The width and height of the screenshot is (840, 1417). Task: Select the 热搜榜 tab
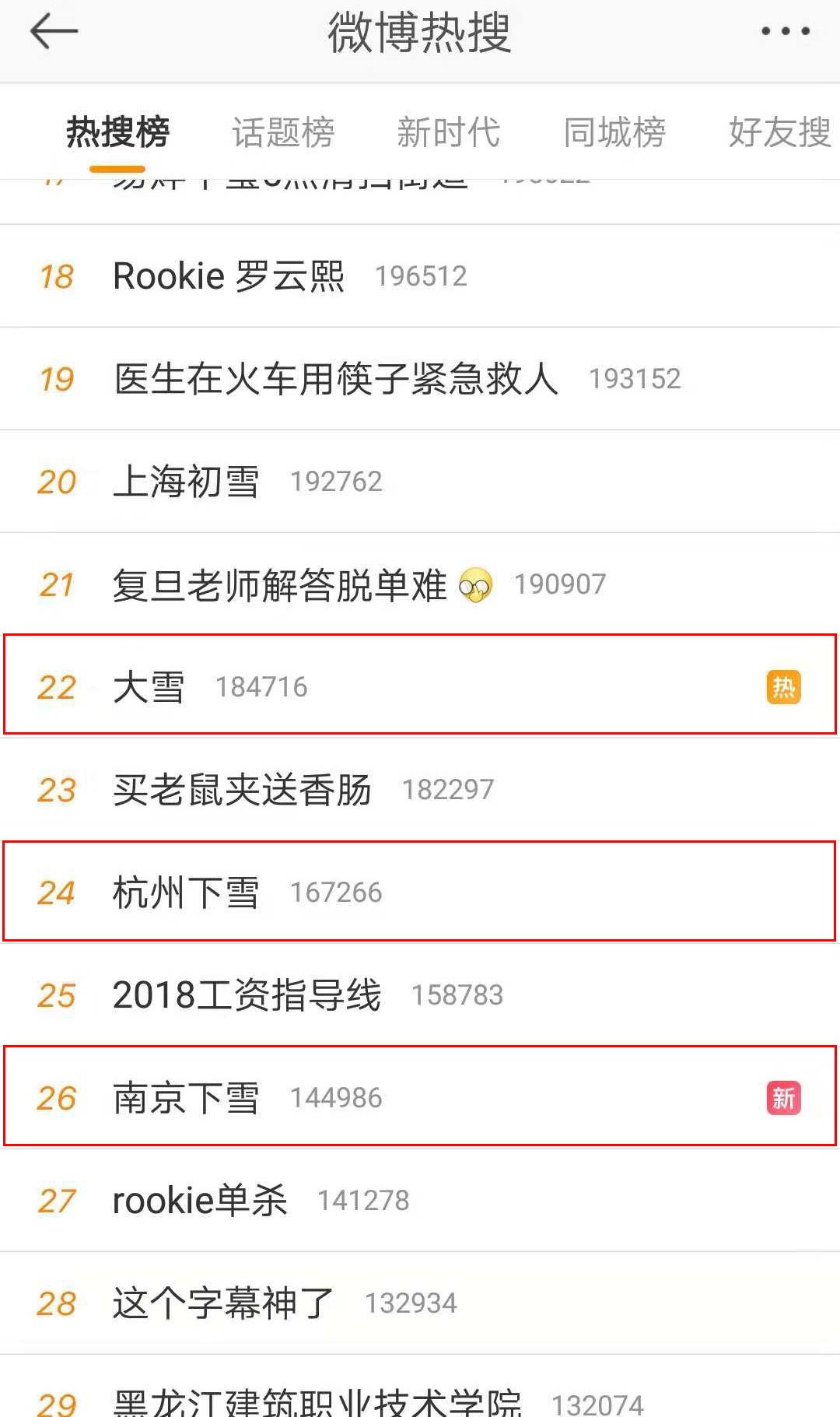[x=117, y=132]
